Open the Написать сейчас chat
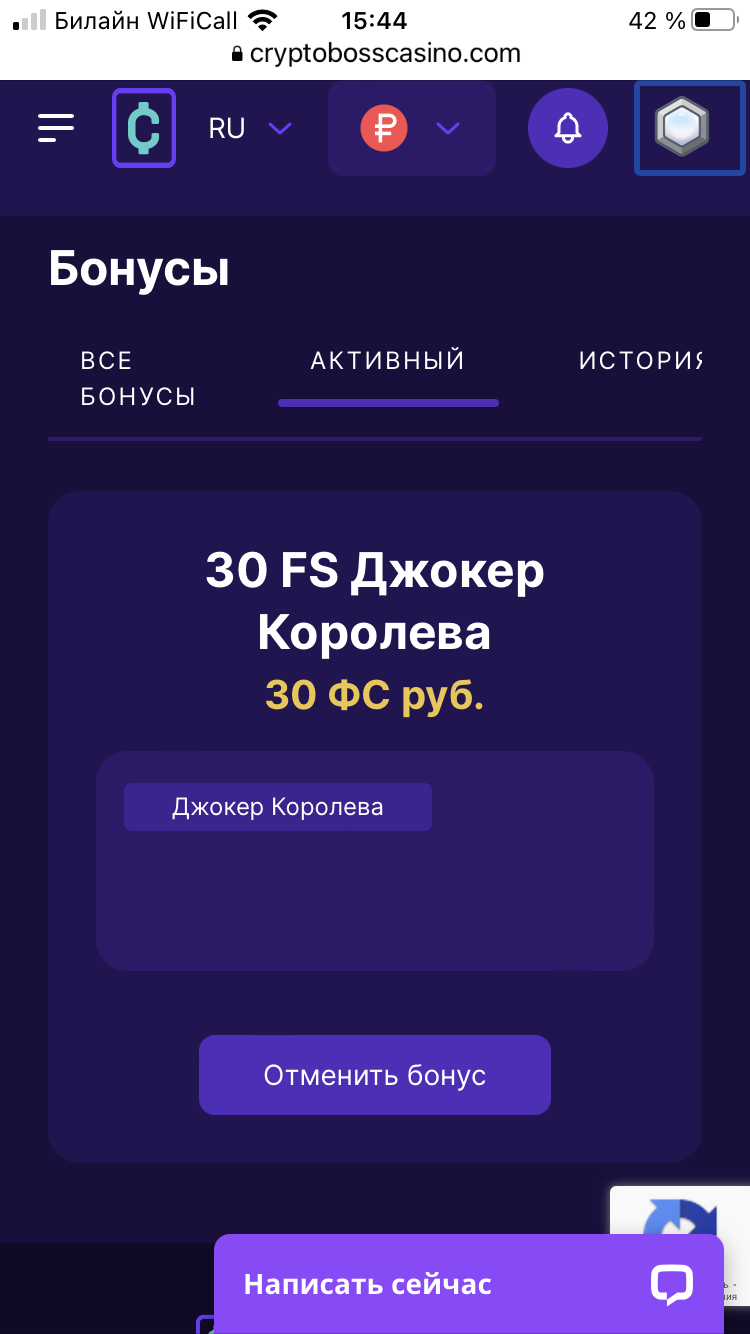Screen dimensions: 750x1334 point(468,1284)
